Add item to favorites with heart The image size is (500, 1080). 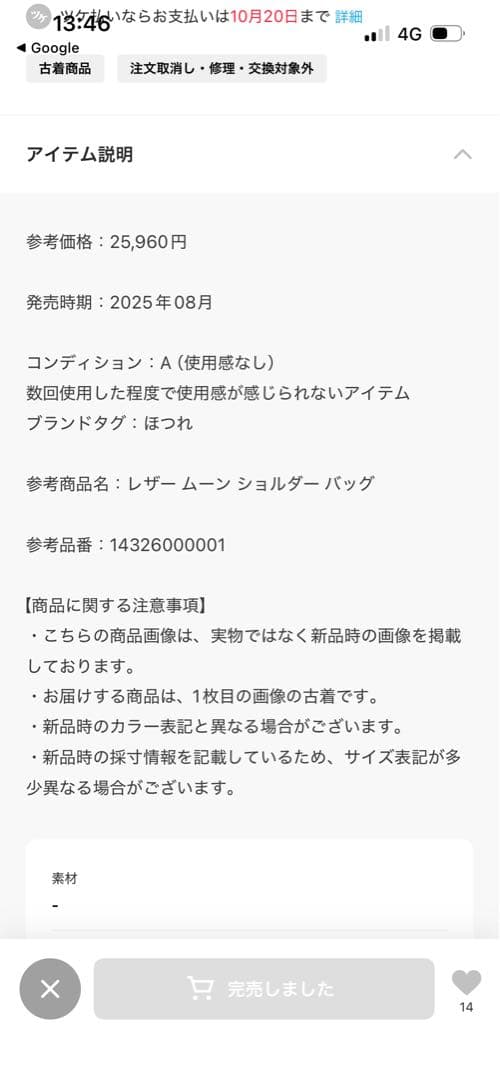tap(466, 982)
